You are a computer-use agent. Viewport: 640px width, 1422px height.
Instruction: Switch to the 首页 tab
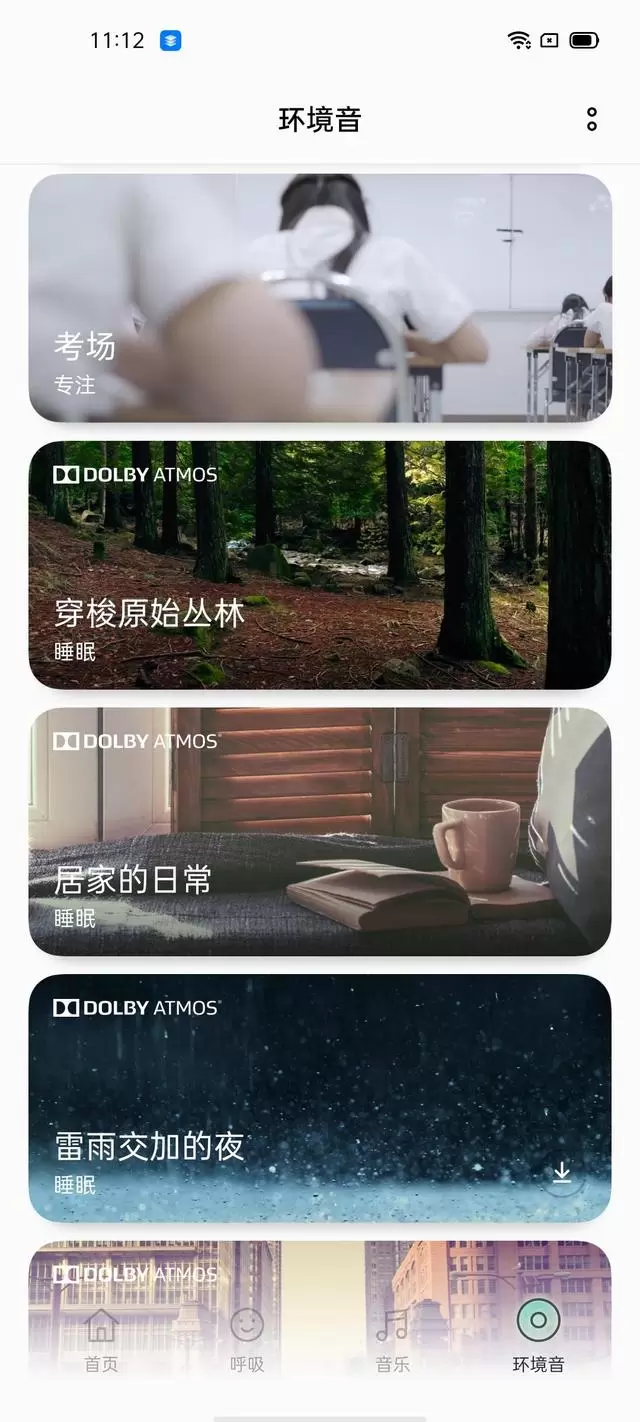[101, 1340]
